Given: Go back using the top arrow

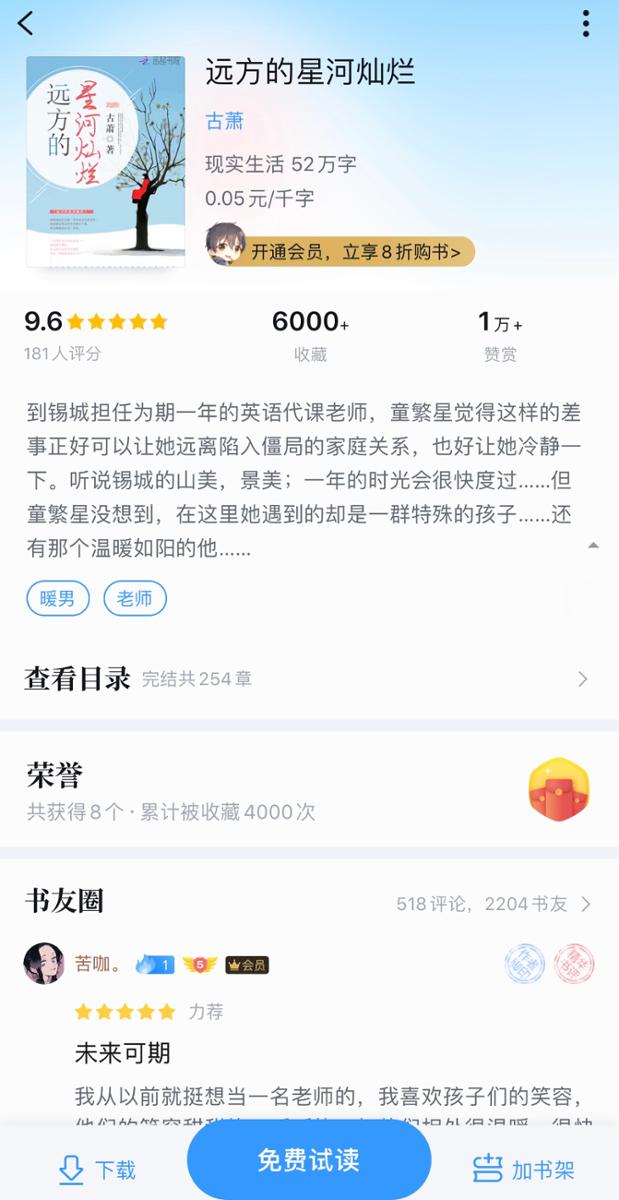Looking at the screenshot, I should coord(26,22).
